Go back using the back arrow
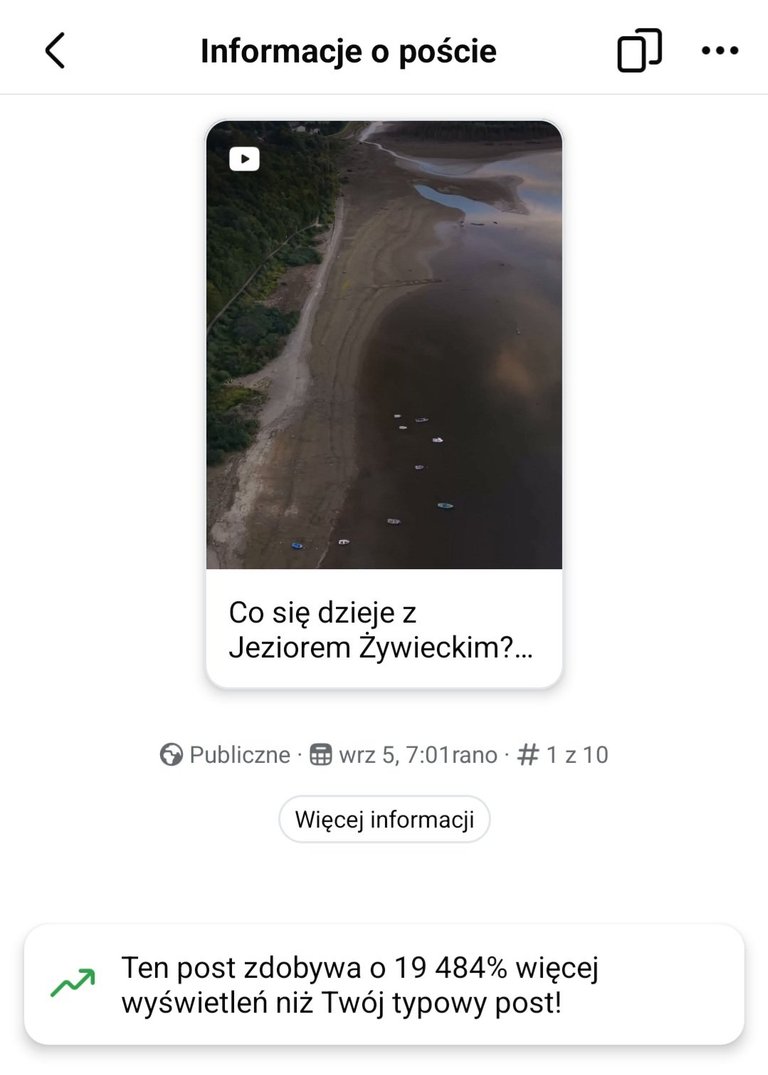Viewport: 768px width, 1075px height. point(55,51)
